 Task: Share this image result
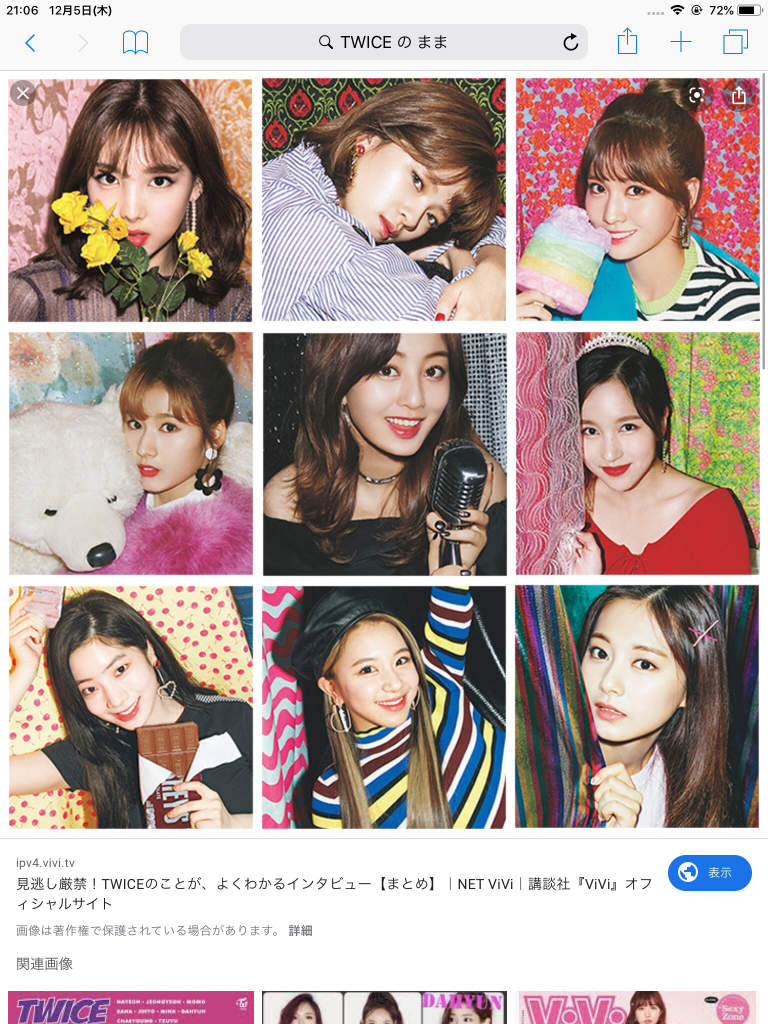tap(739, 96)
